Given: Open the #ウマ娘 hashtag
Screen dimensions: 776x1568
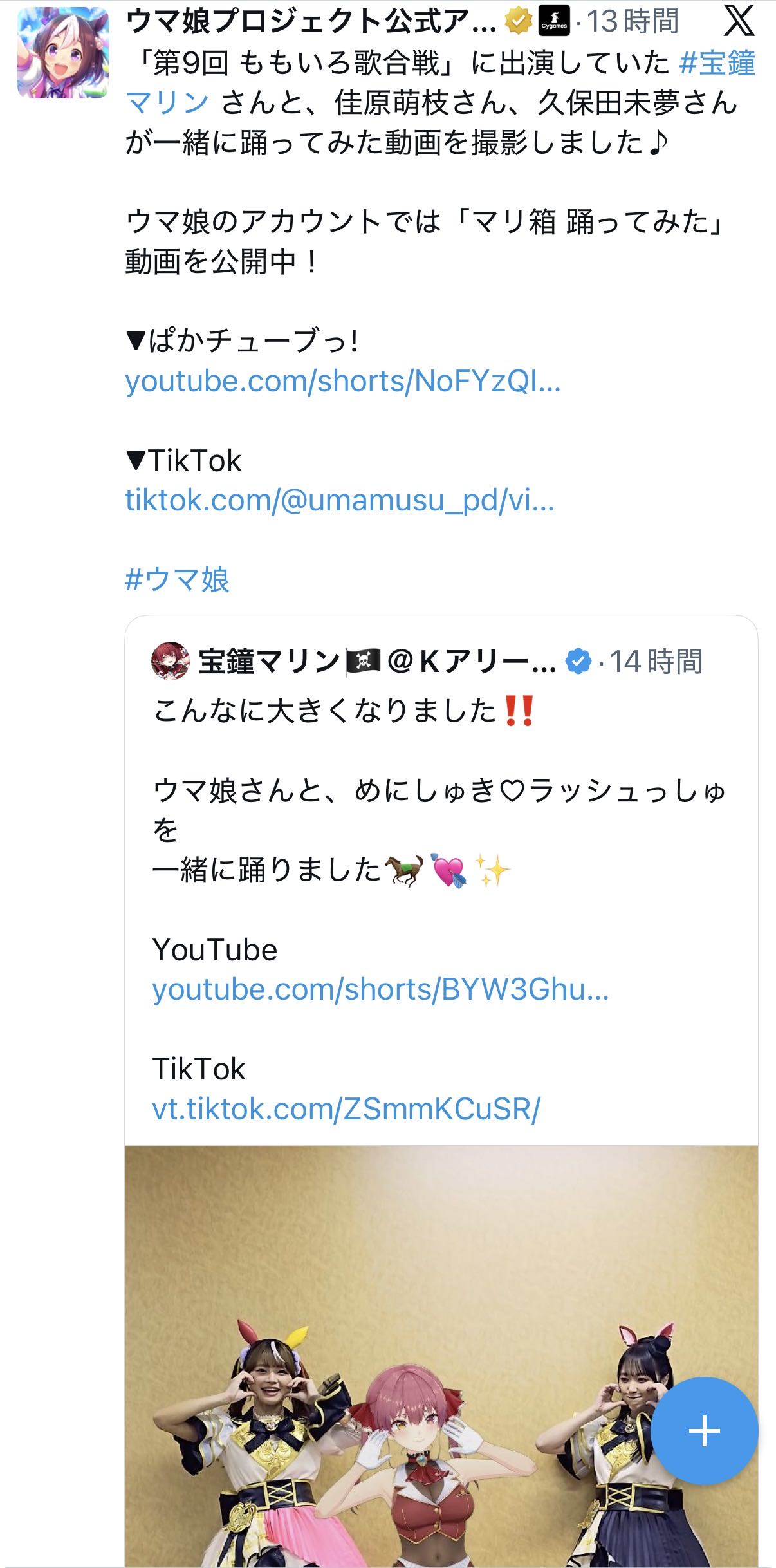Looking at the screenshot, I should (177, 580).
